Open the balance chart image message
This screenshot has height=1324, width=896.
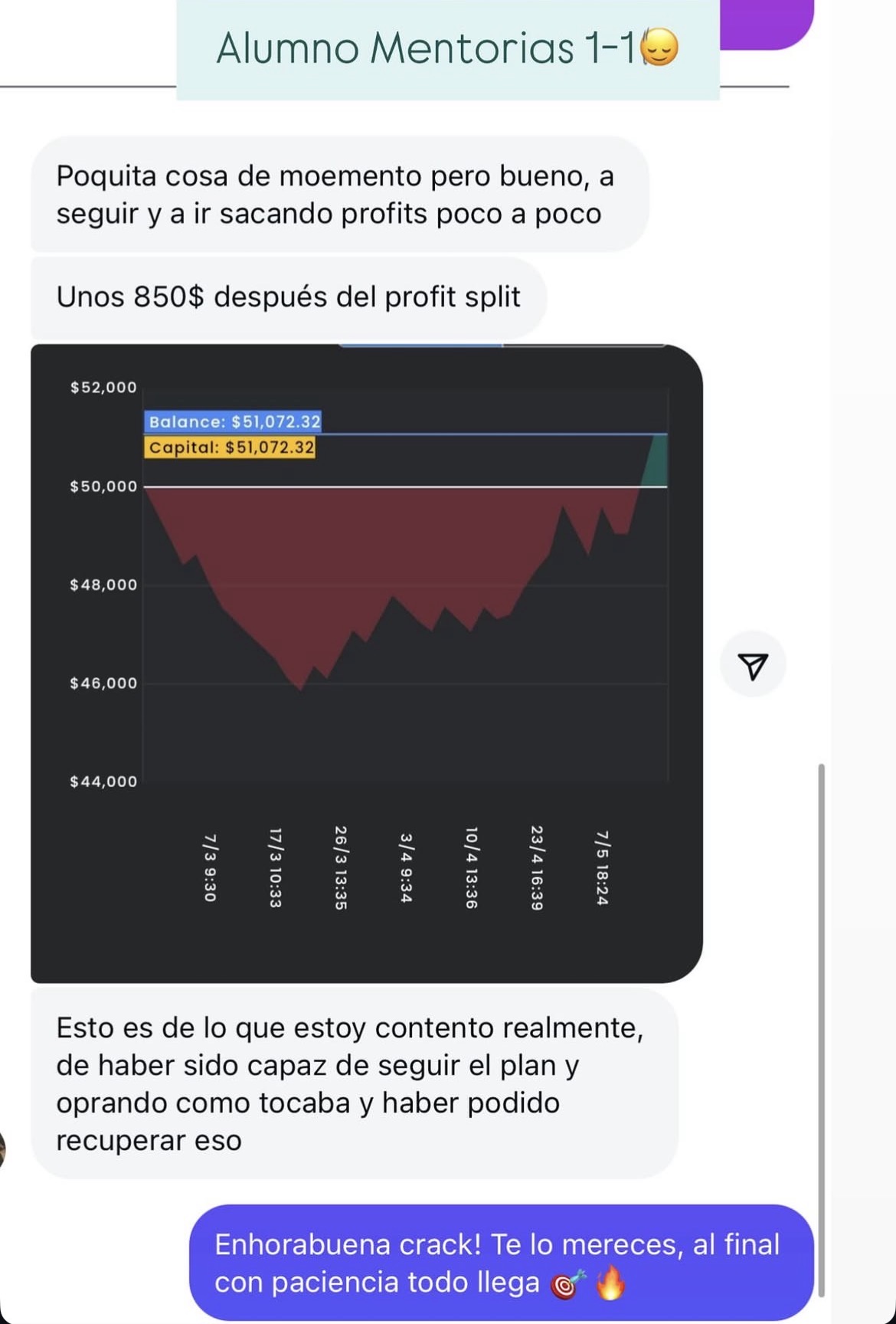[367, 664]
